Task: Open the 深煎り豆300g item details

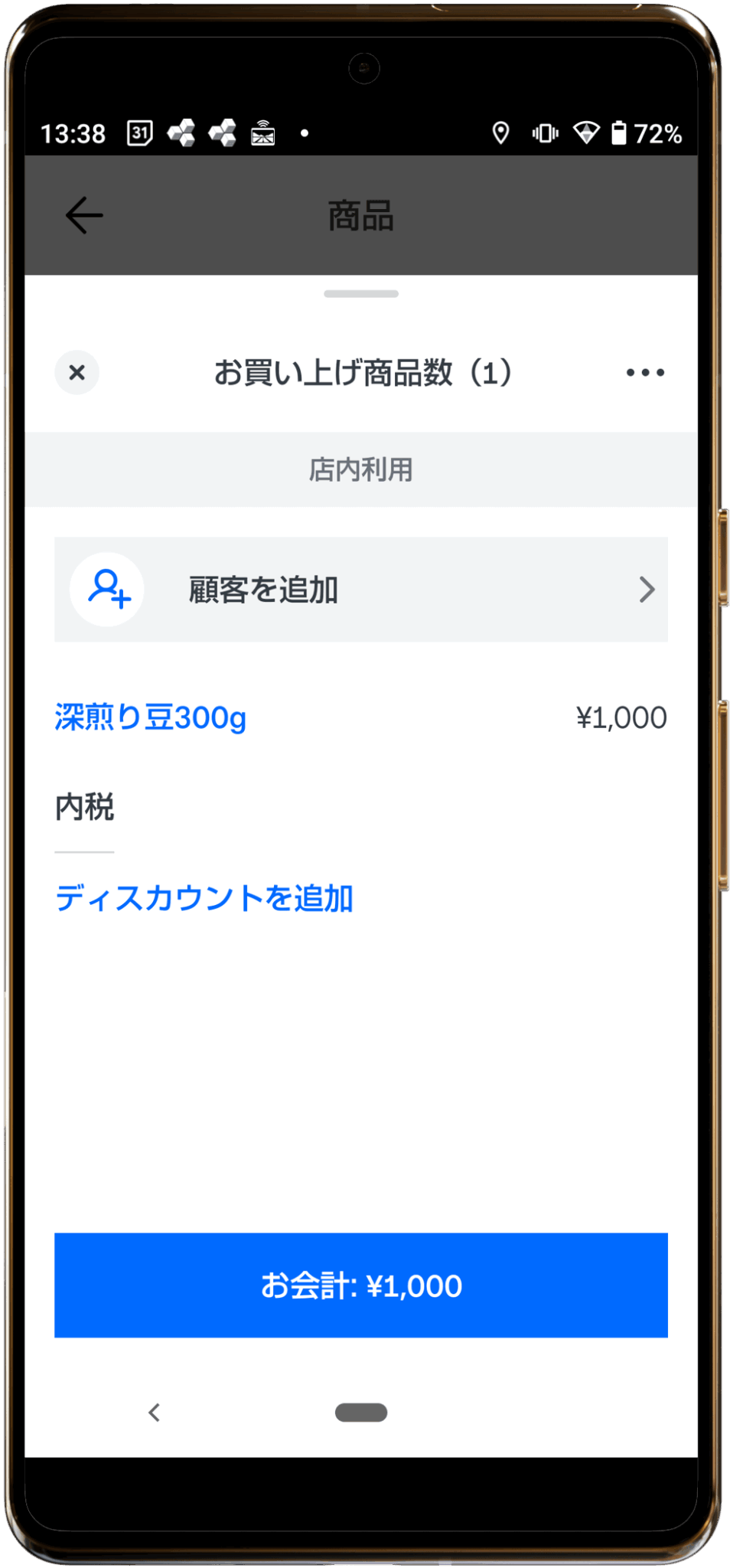Action: click(150, 717)
